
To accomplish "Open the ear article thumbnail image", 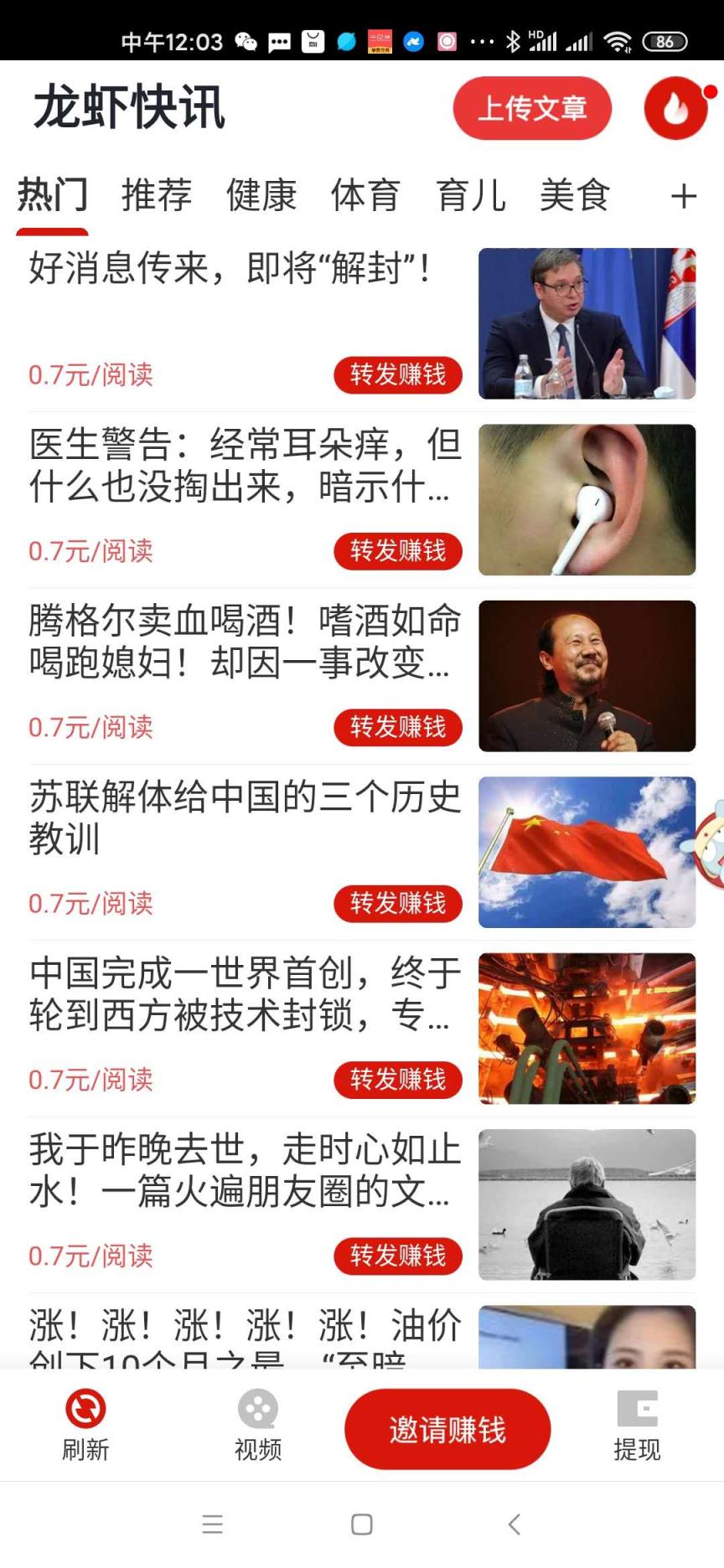I will (586, 500).
